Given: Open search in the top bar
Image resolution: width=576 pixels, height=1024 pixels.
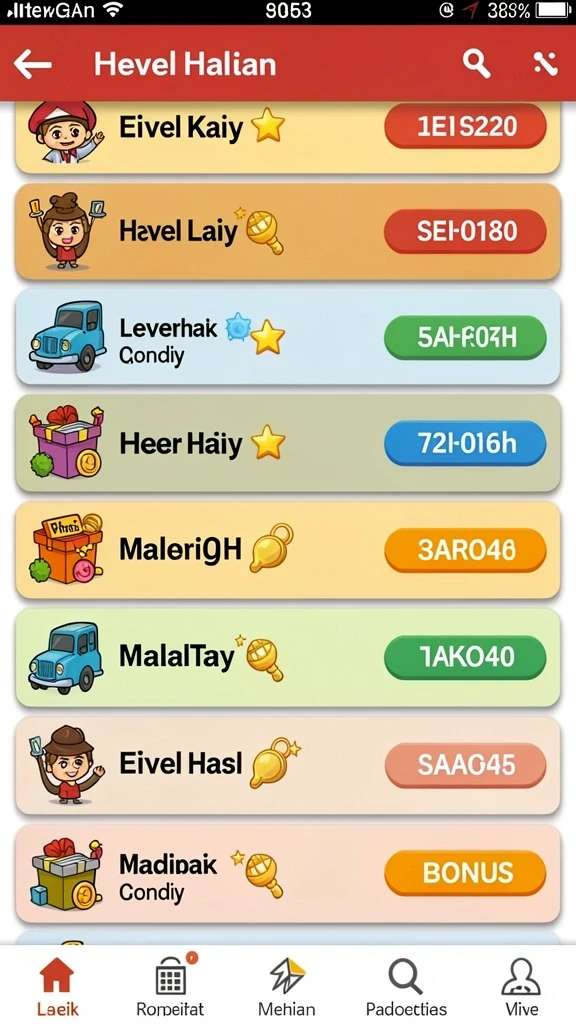Looking at the screenshot, I should [477, 63].
